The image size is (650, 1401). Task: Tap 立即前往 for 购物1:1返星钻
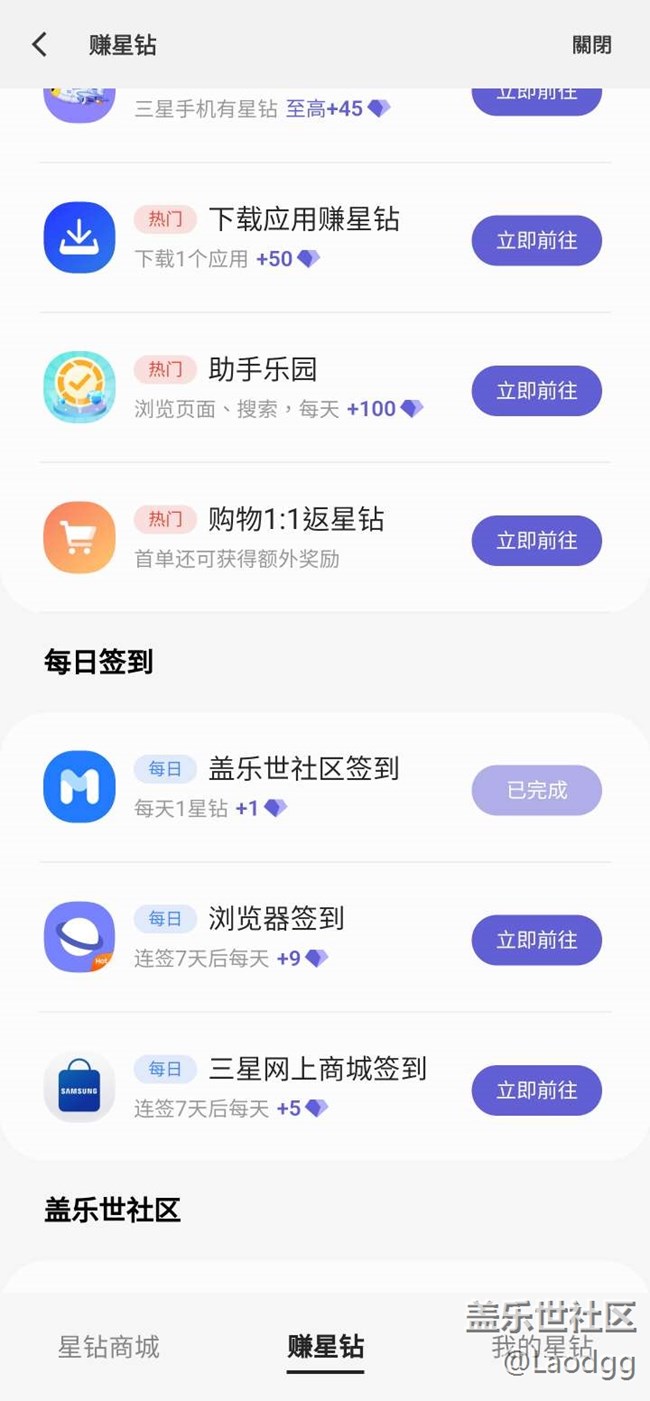pyautogui.click(x=537, y=541)
